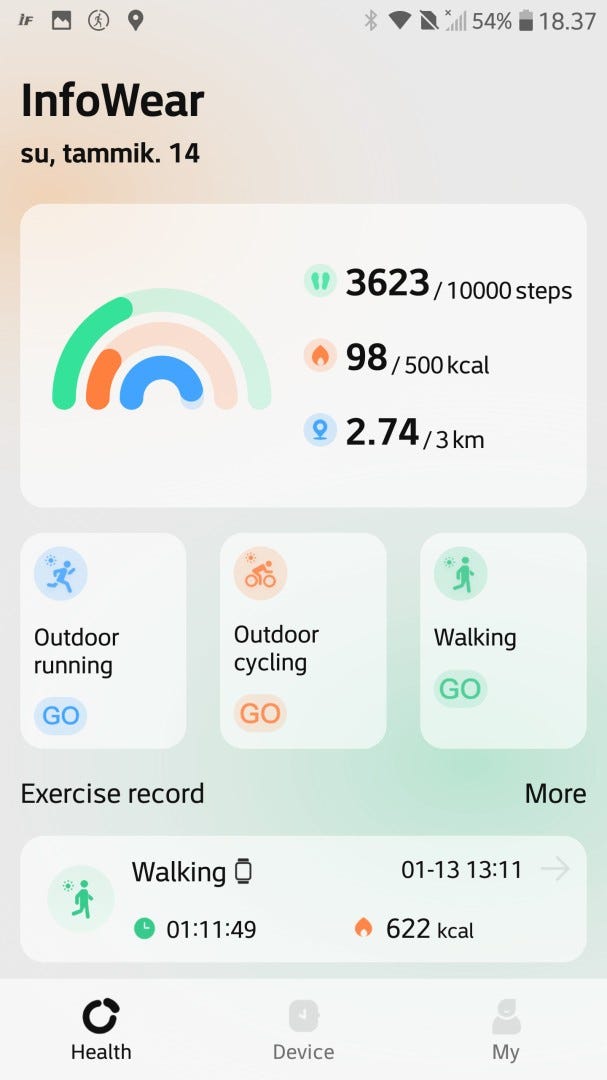Select the Health tab
The width and height of the screenshot is (607, 1080).
point(101,1030)
